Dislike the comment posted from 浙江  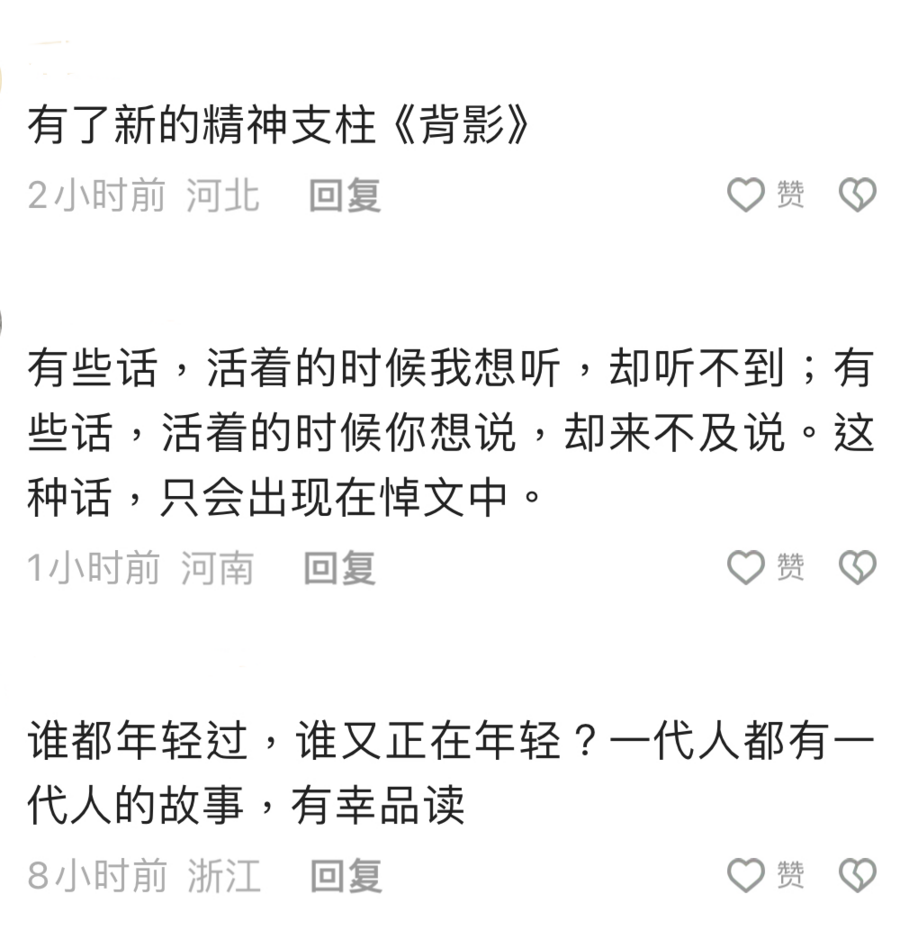pyautogui.click(x=857, y=876)
